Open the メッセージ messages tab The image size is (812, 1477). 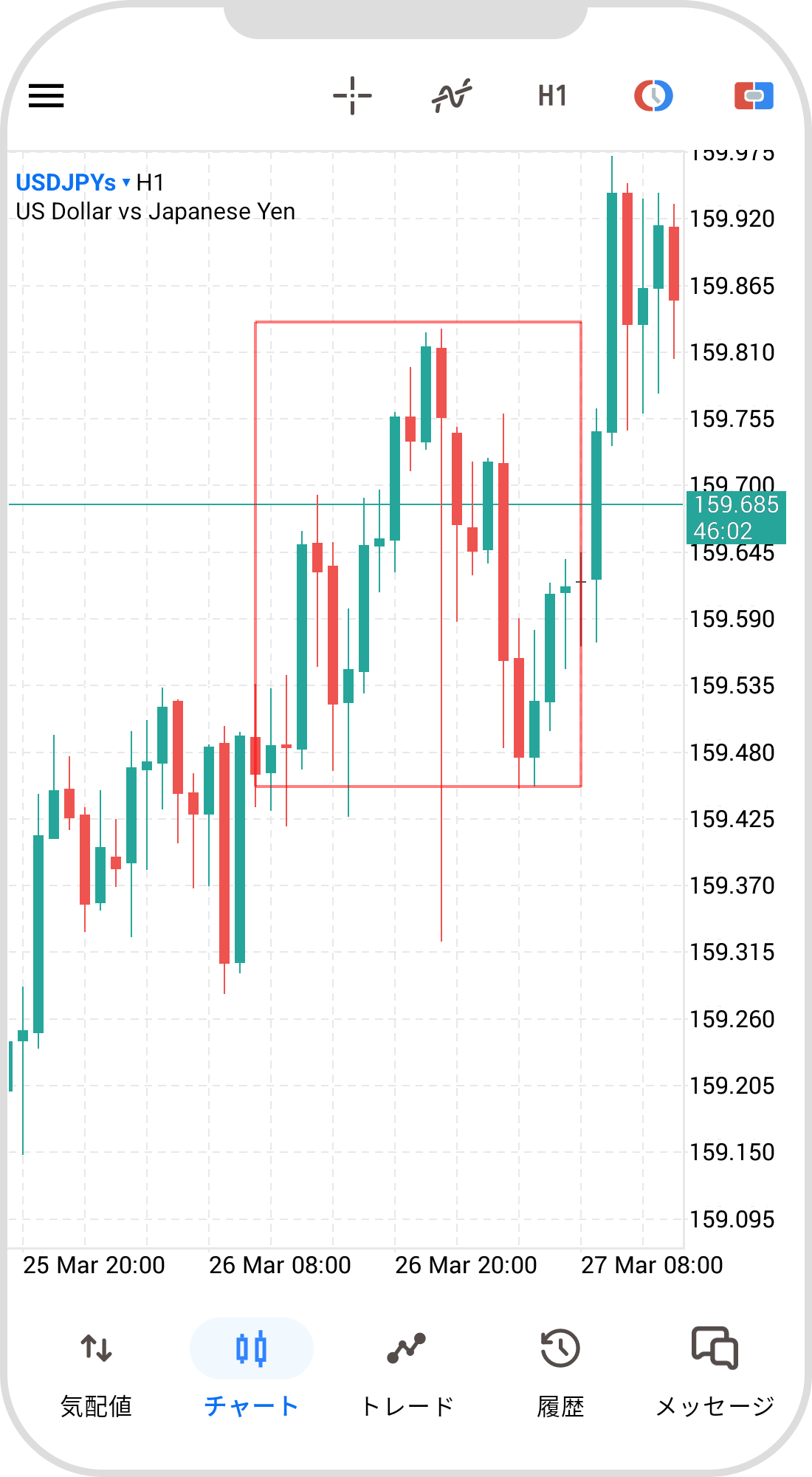[715, 1372]
